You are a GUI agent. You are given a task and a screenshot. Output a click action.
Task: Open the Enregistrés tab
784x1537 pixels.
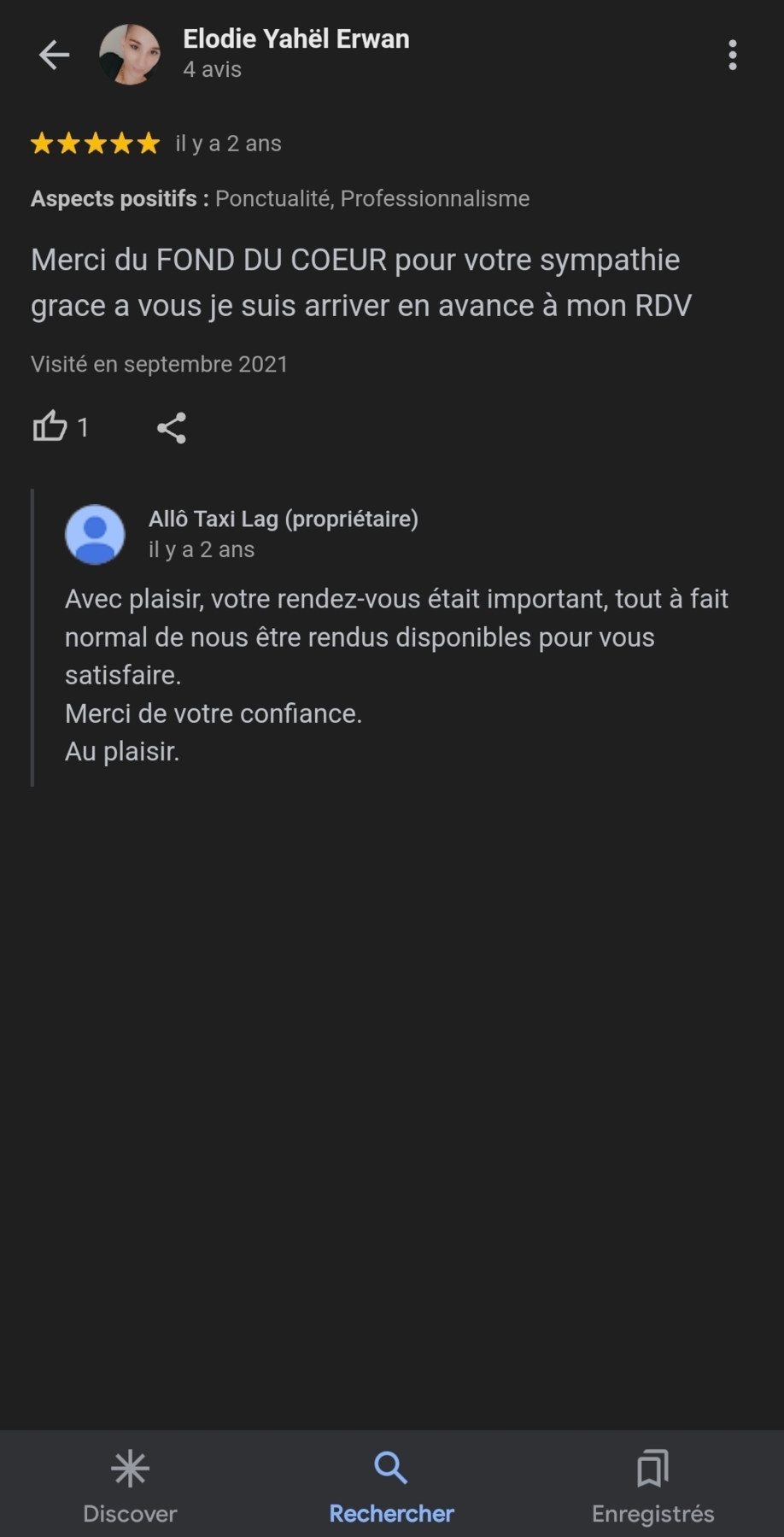[x=652, y=1485]
